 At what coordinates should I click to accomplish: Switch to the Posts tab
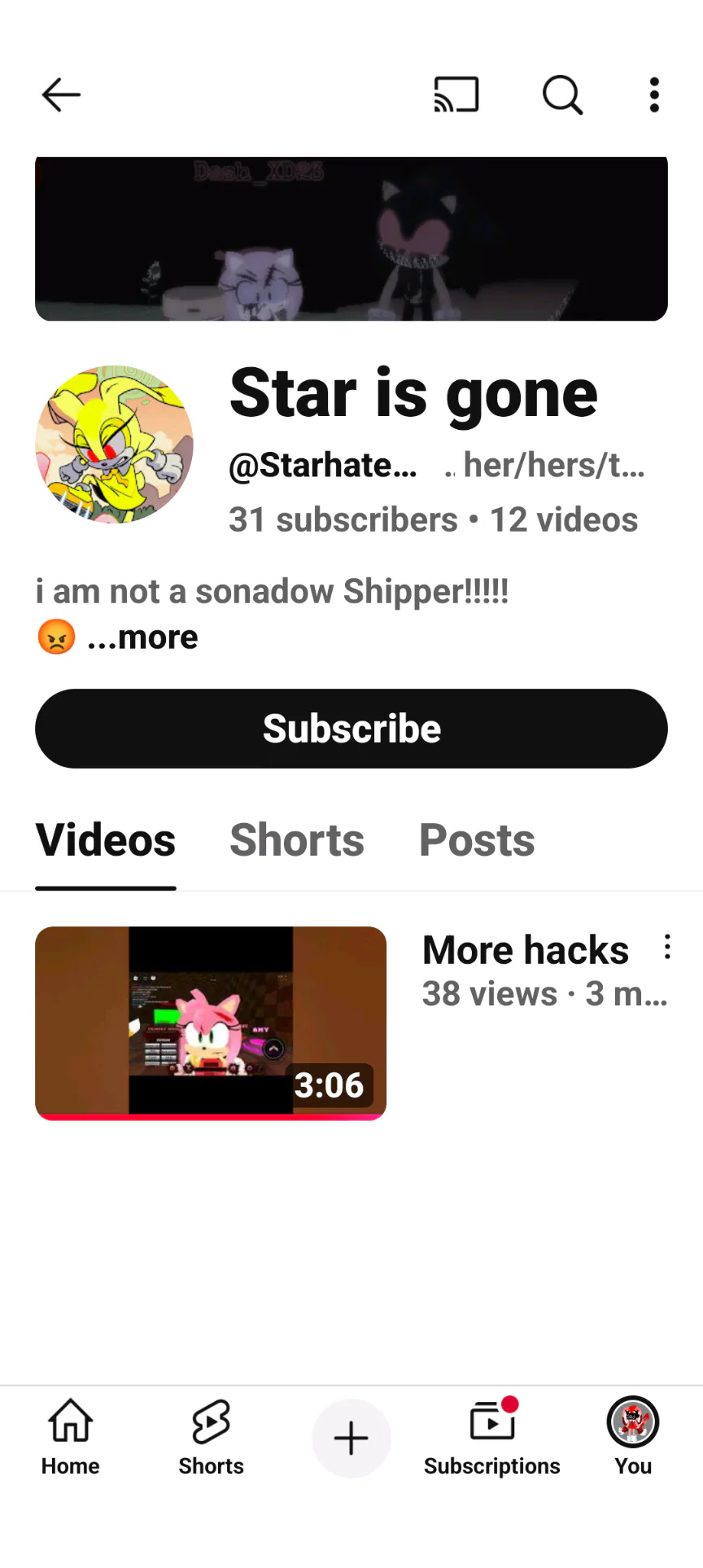click(477, 840)
